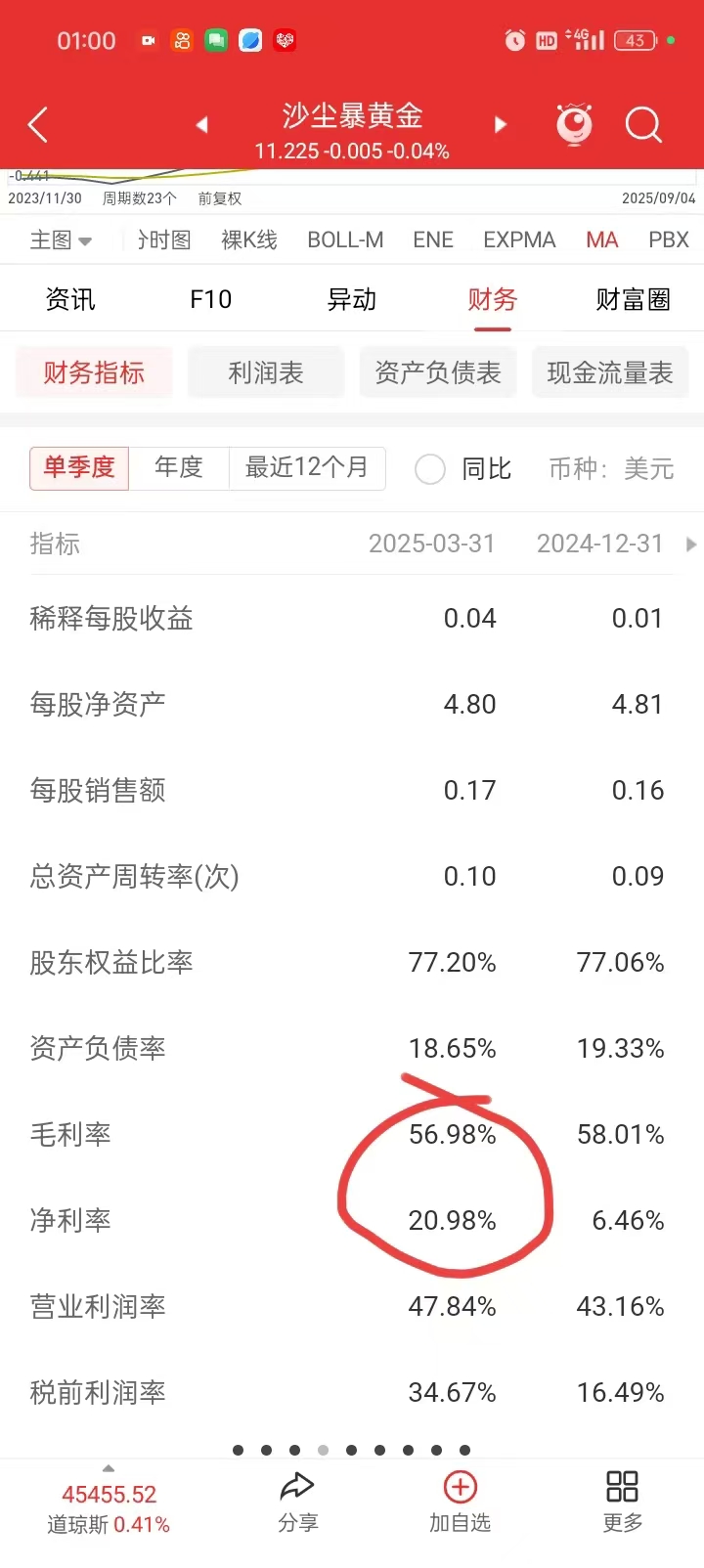Switch to the previous stock with left arrow
704x1568 pixels.
tap(202, 125)
